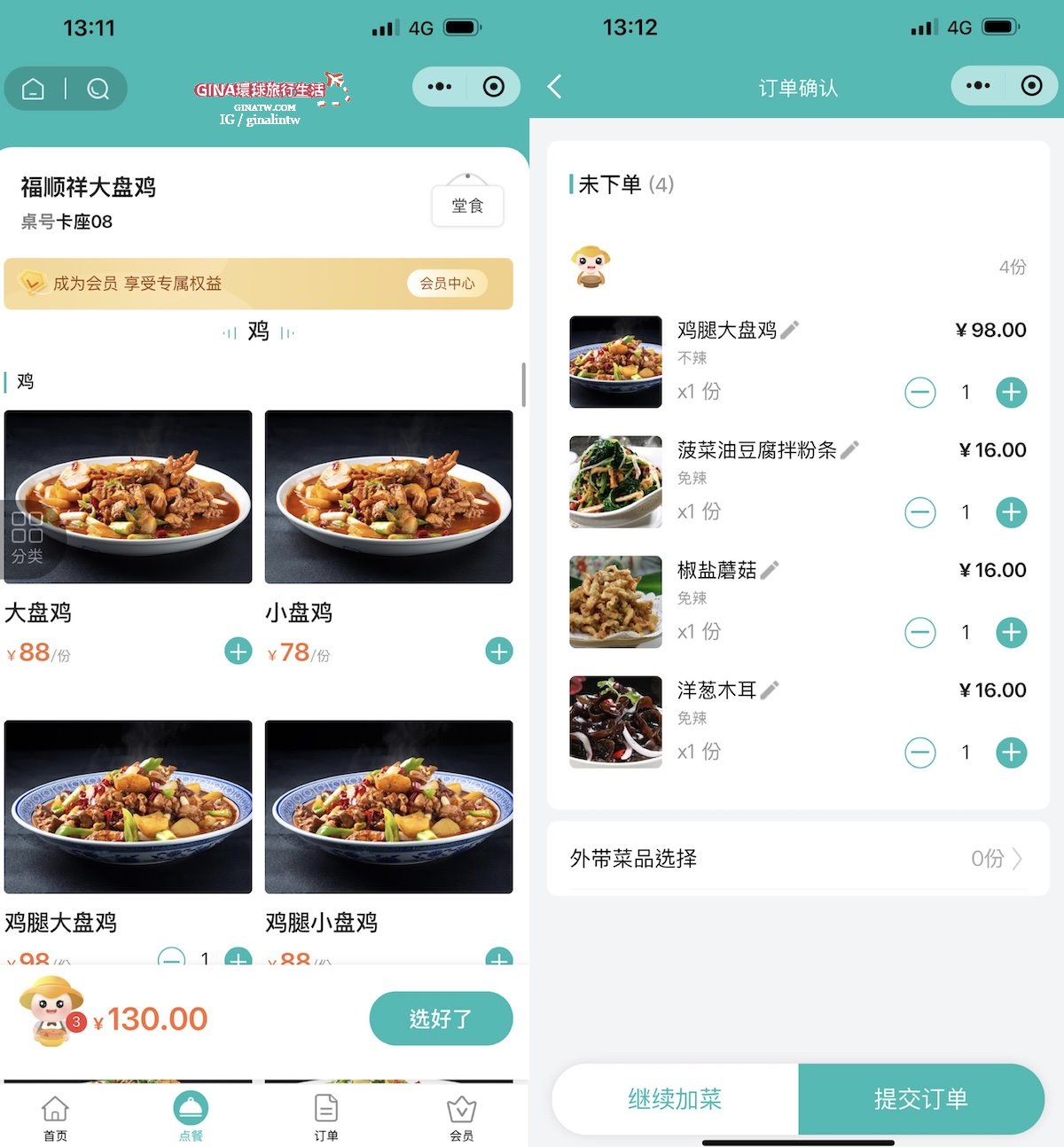Switch to the 订单 tab
Screen dimensions: 1064x1147
coord(325,1118)
